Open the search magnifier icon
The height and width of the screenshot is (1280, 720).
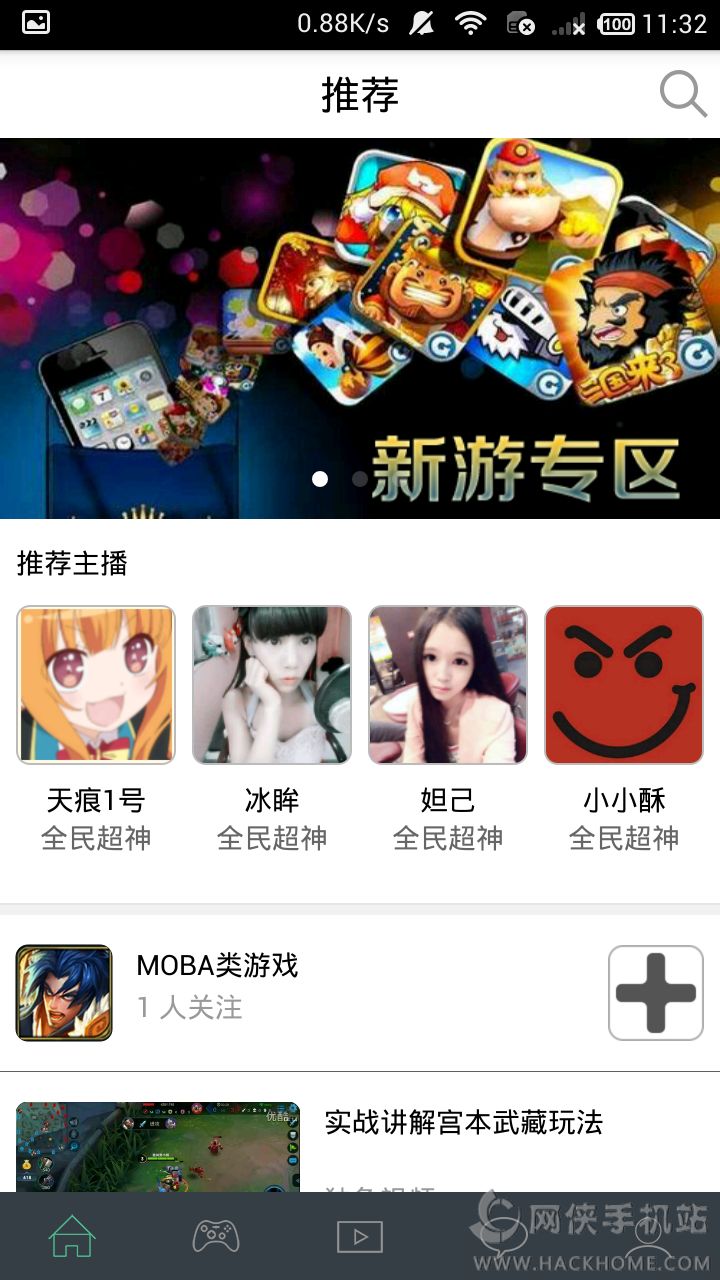[x=683, y=95]
